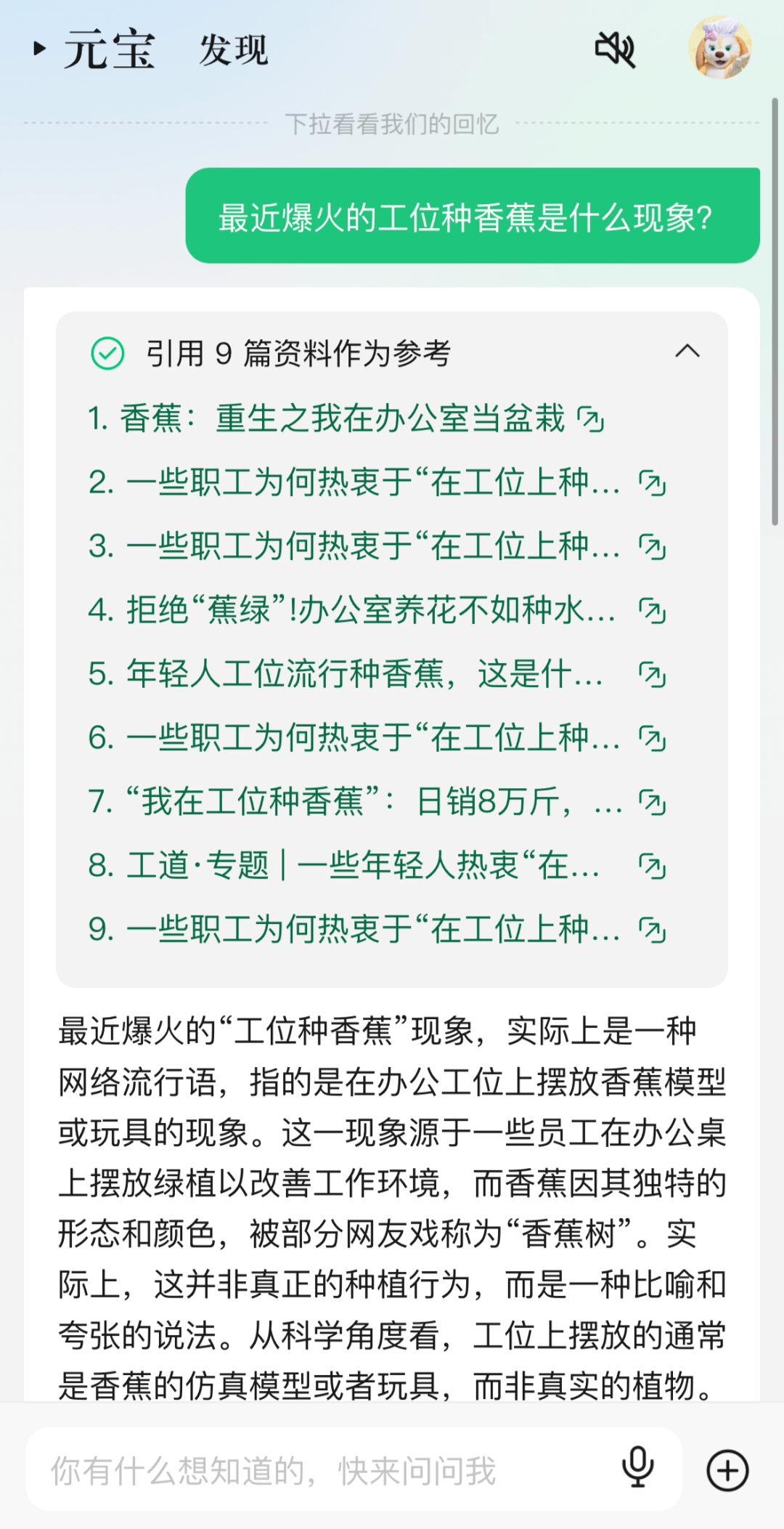784x1529 pixels.
Task: Open the 元宝 sidebar menu
Action: click(x=94, y=49)
